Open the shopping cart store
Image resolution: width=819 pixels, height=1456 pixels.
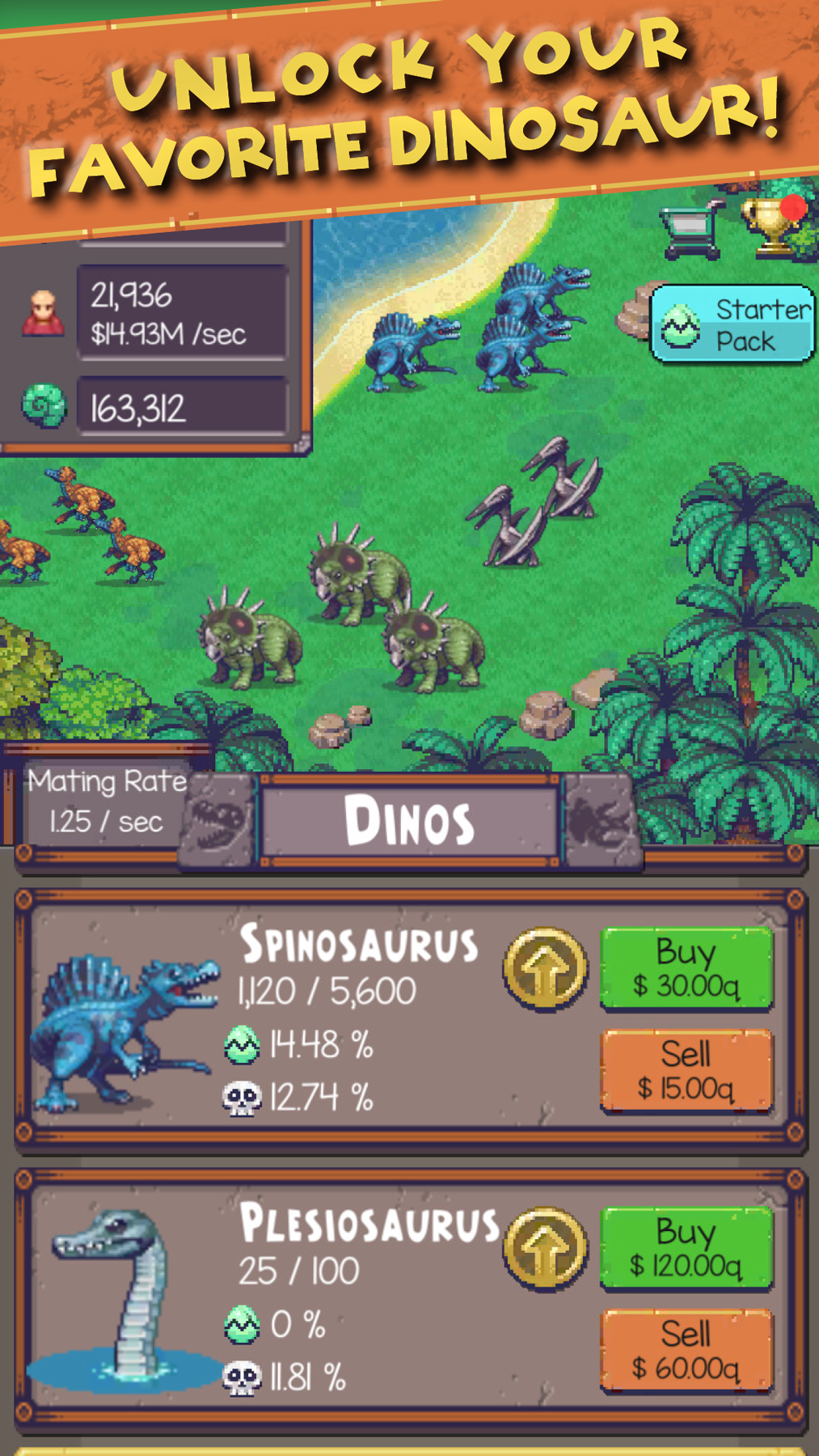691,230
